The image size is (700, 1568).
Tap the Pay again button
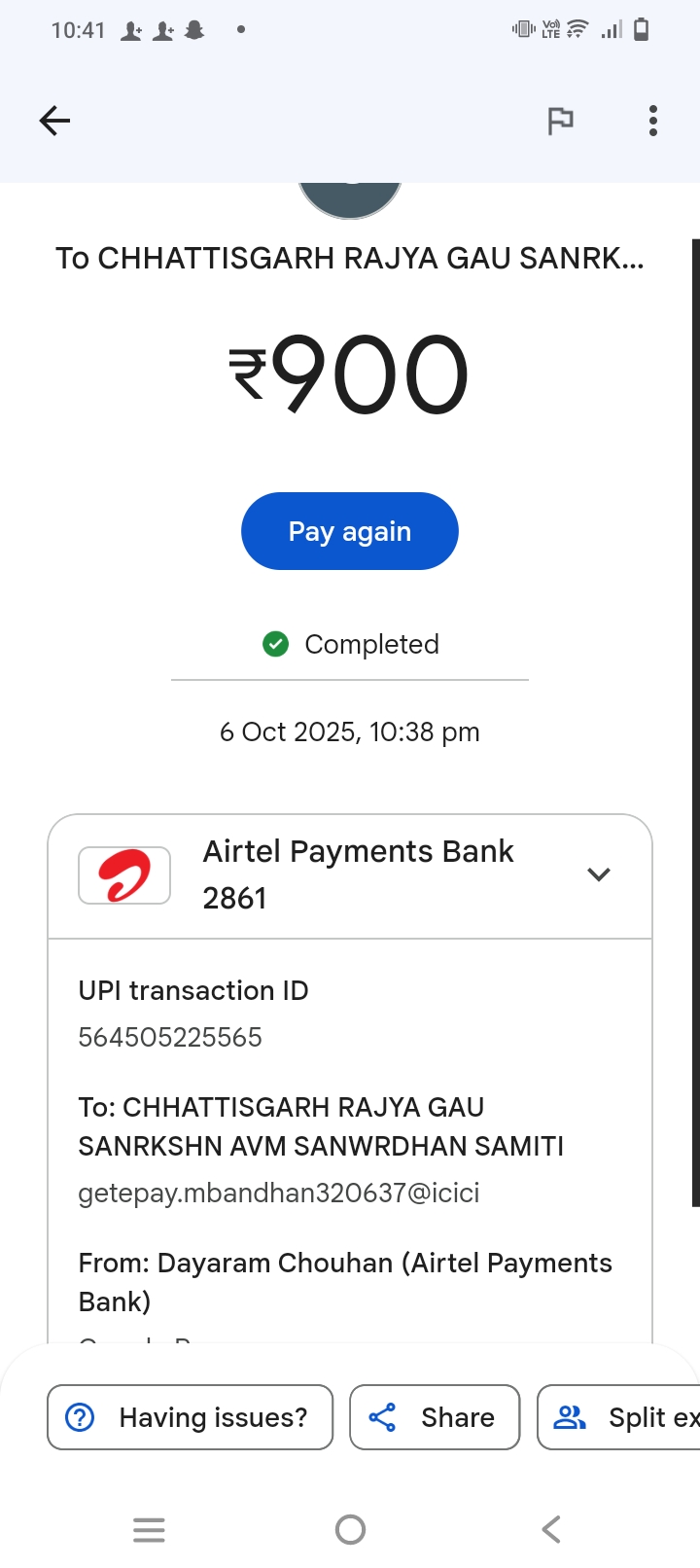tap(349, 531)
